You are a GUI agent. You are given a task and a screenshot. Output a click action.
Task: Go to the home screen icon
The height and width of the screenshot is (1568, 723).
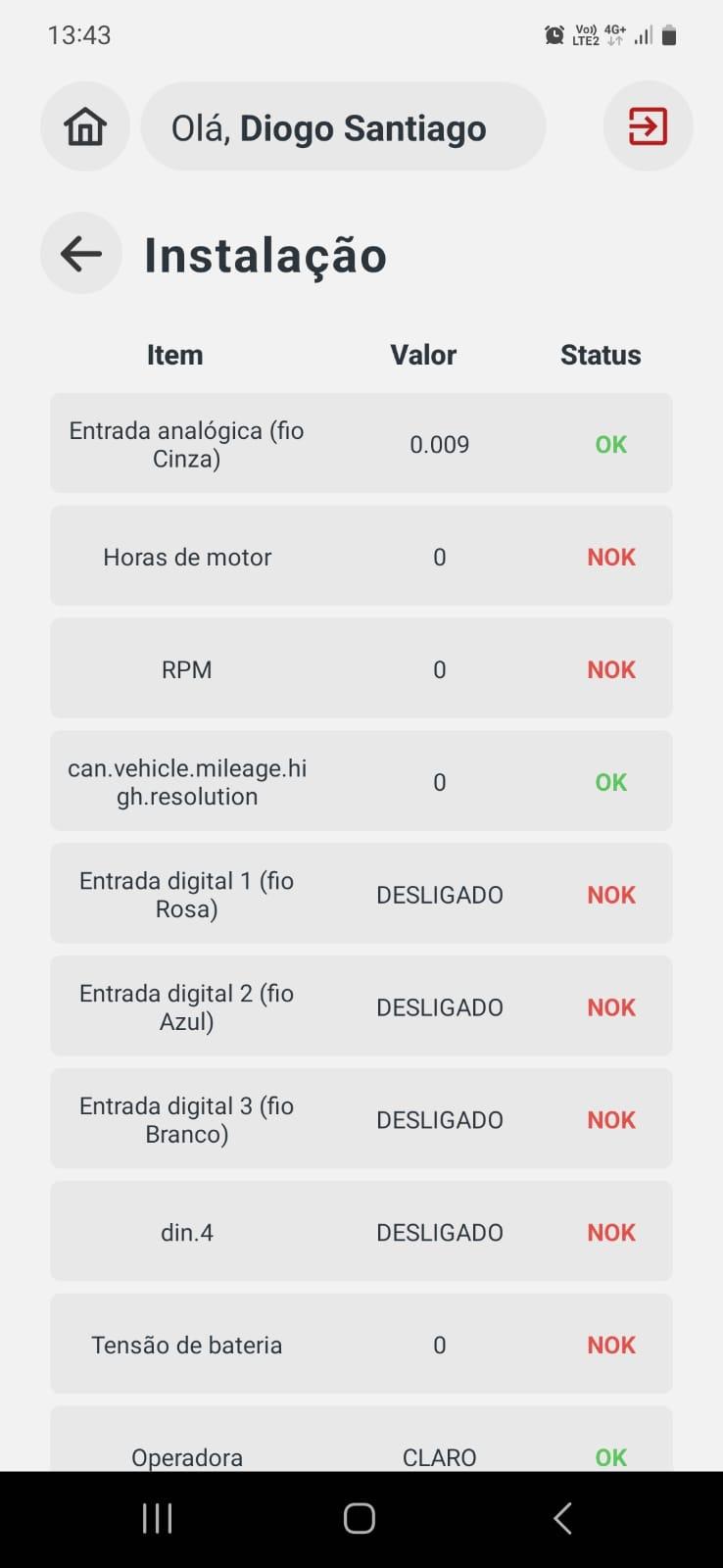coord(85,126)
